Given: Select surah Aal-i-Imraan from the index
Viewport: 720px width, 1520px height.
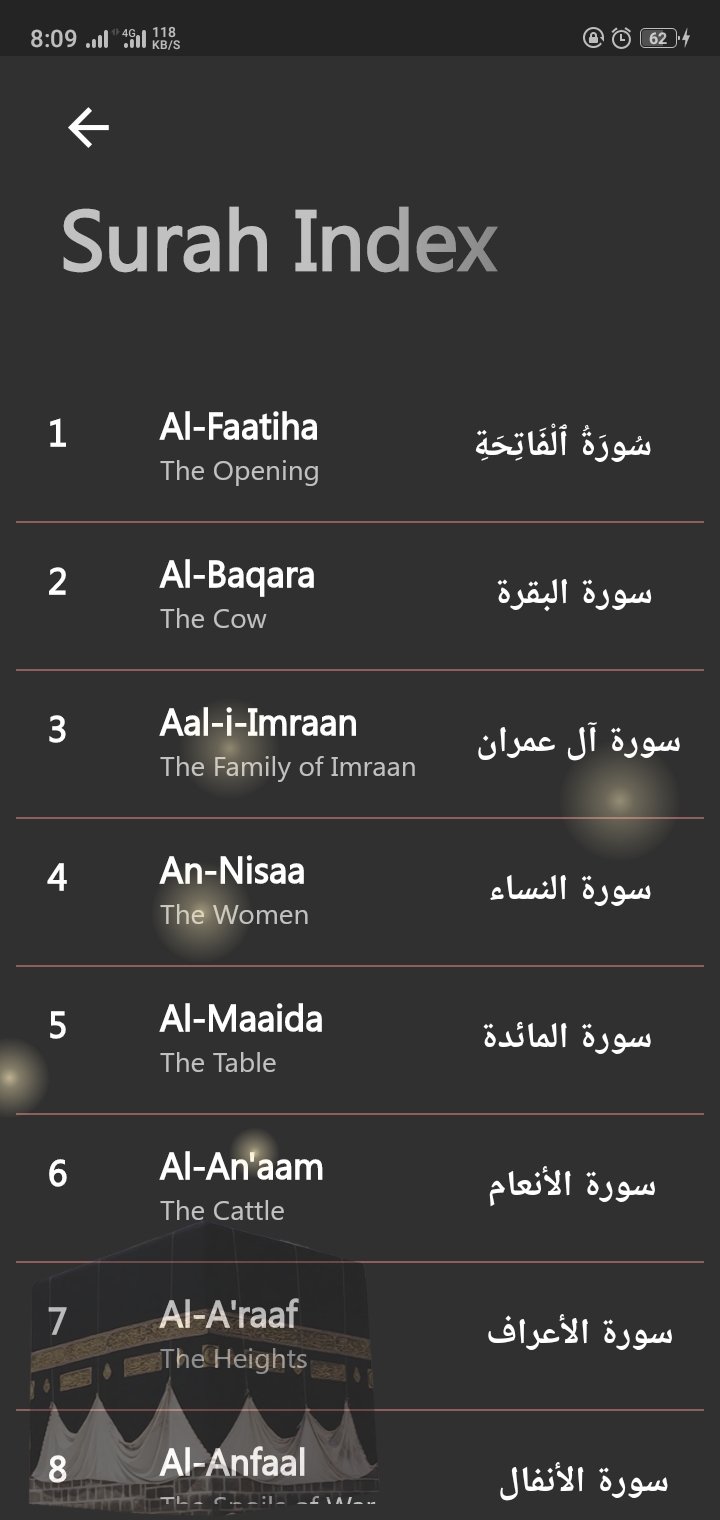Looking at the screenshot, I should 258,742.
